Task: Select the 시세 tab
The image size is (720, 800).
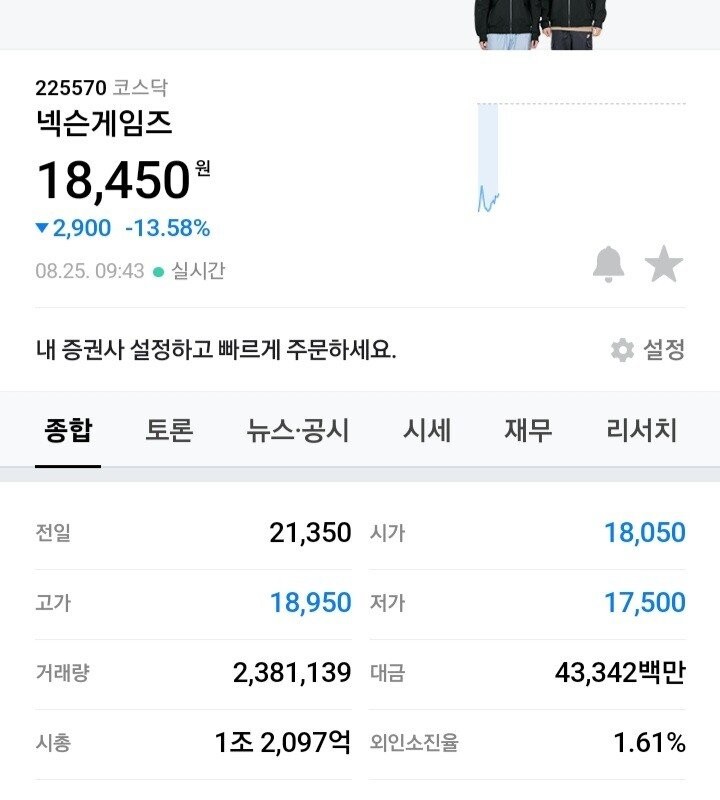Action: 427,431
